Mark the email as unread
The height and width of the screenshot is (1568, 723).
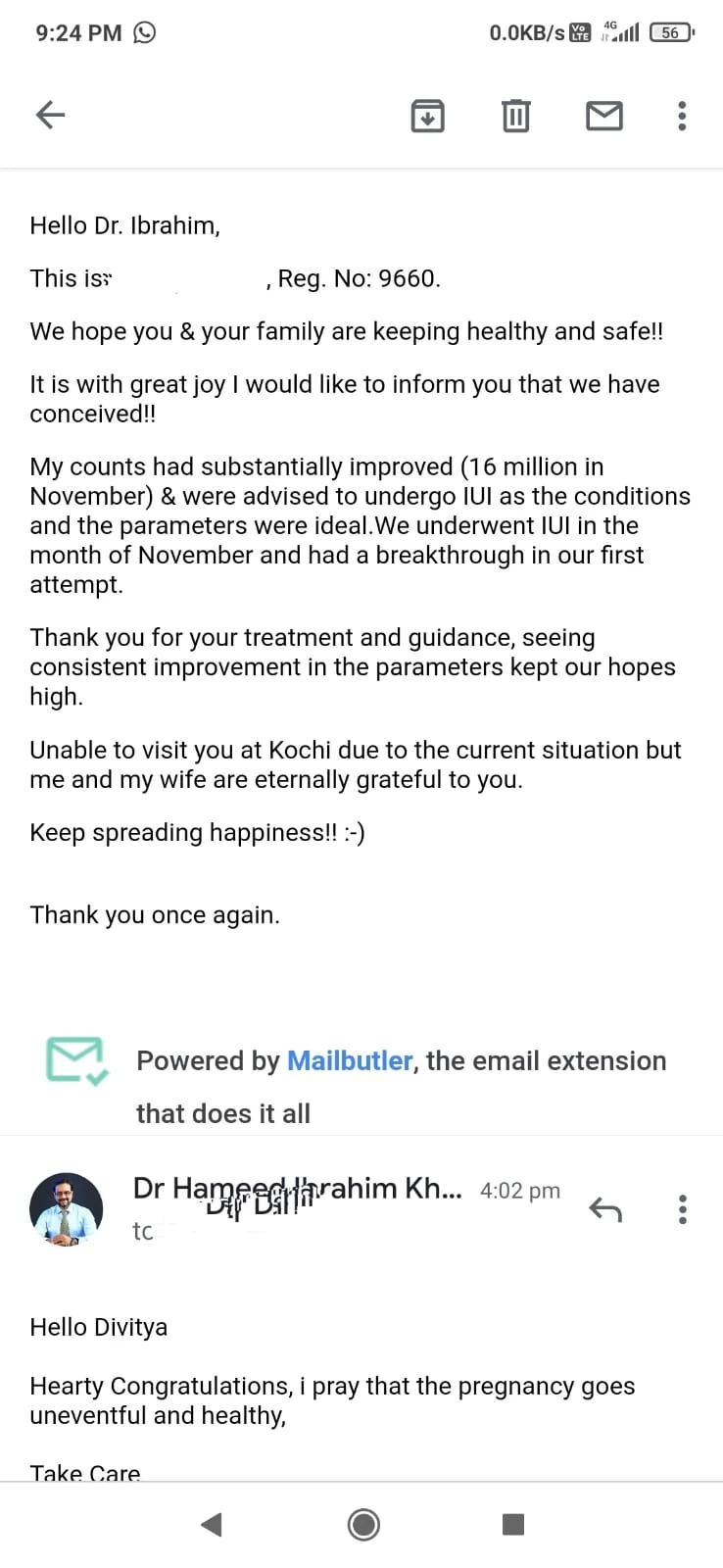pyautogui.click(x=604, y=116)
